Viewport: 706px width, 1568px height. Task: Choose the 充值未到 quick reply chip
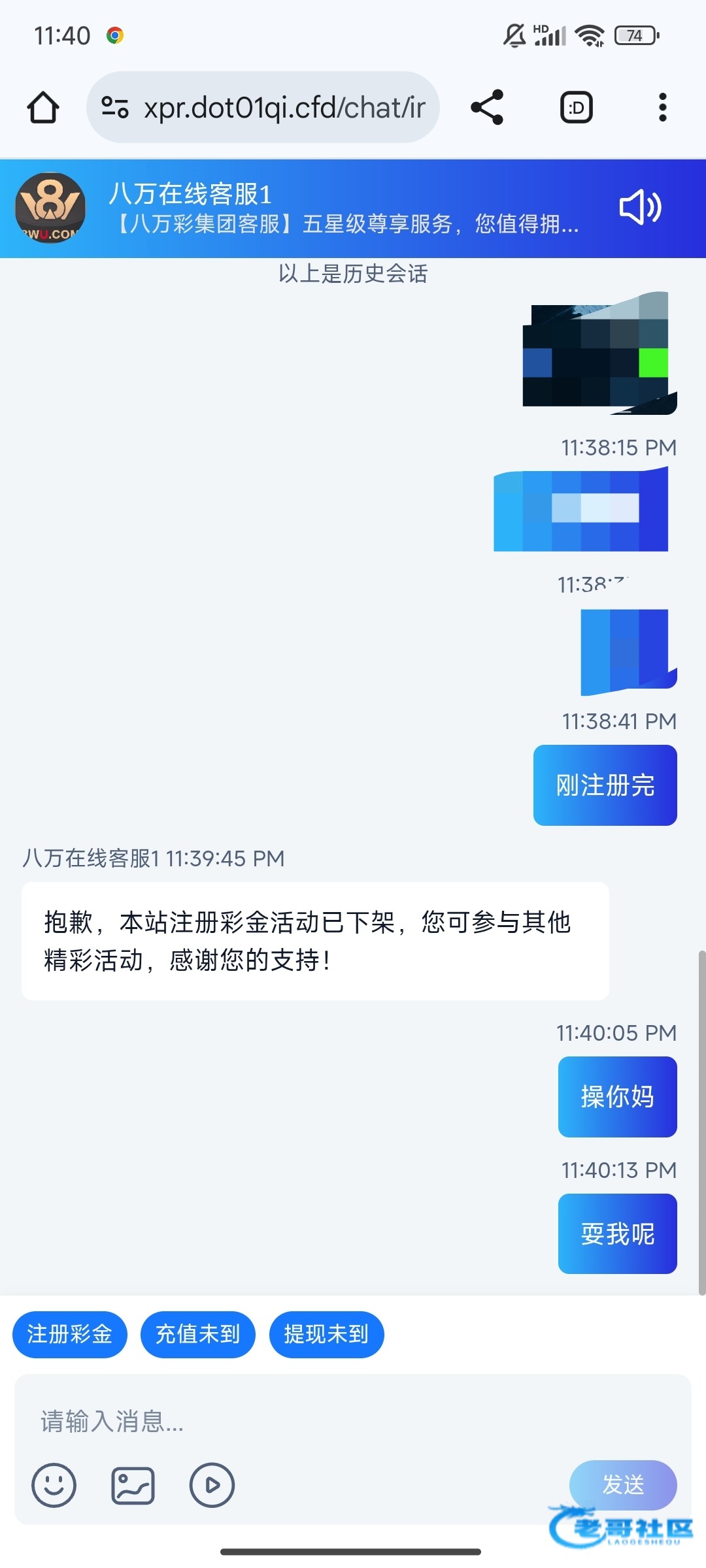[197, 1334]
